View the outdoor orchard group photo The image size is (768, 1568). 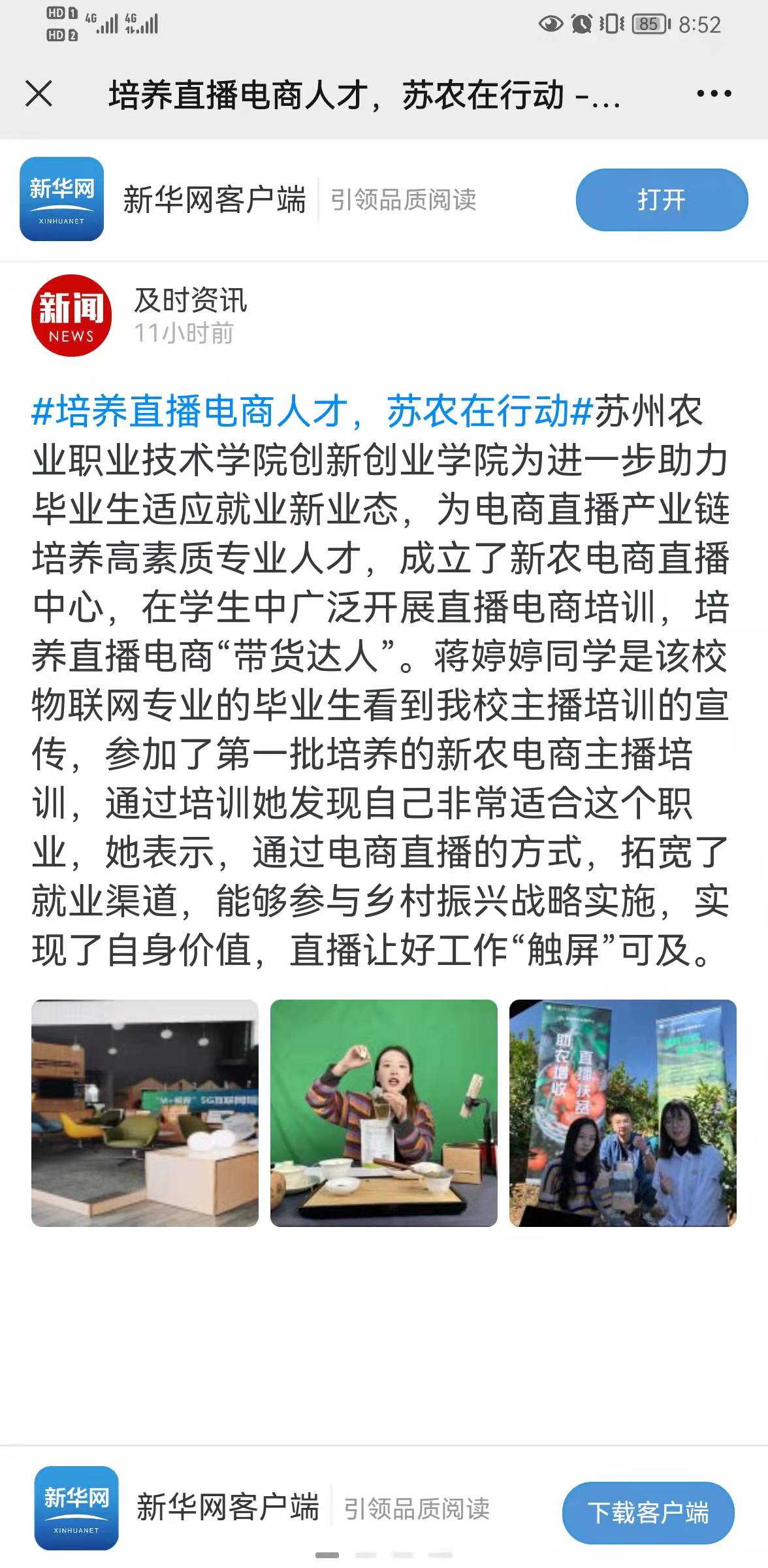tap(622, 1113)
